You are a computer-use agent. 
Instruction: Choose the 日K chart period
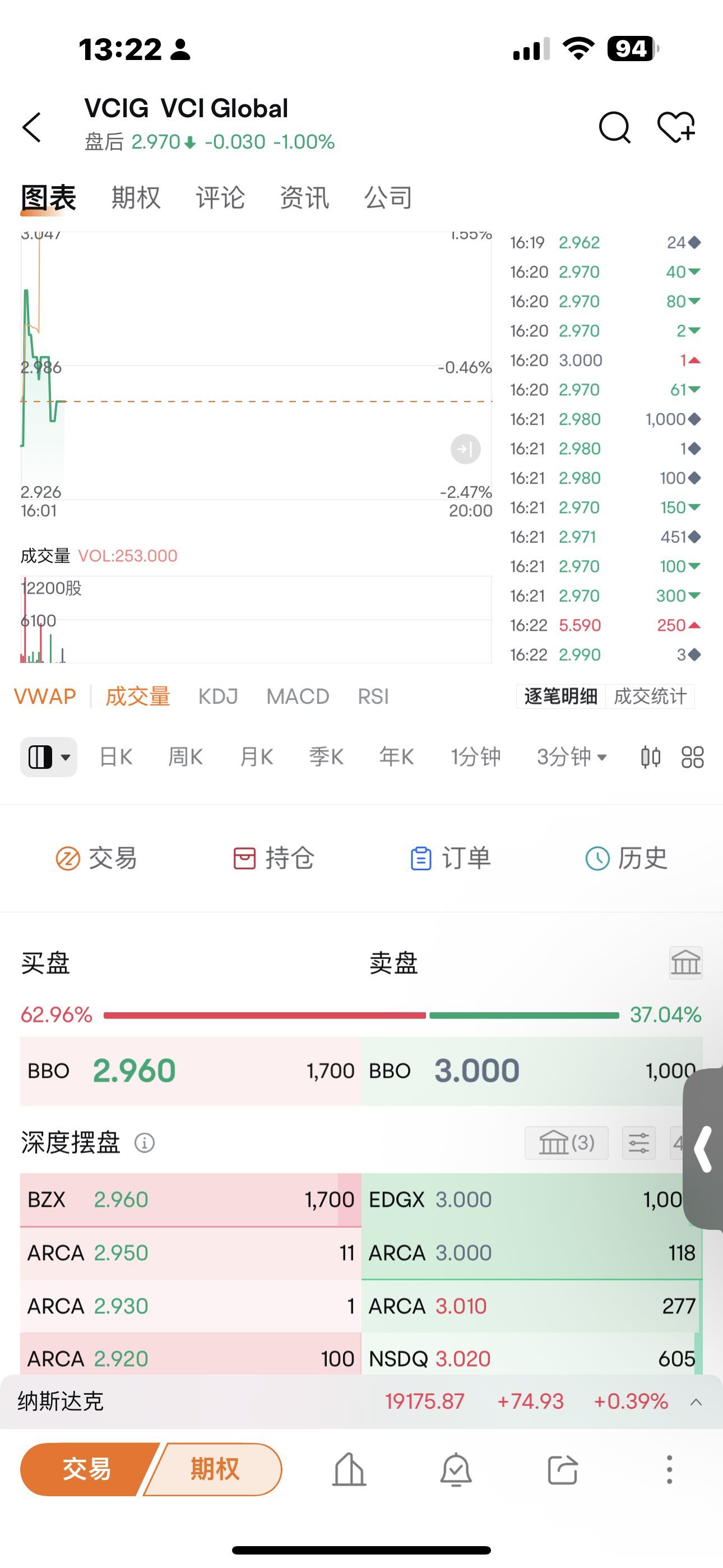115,757
